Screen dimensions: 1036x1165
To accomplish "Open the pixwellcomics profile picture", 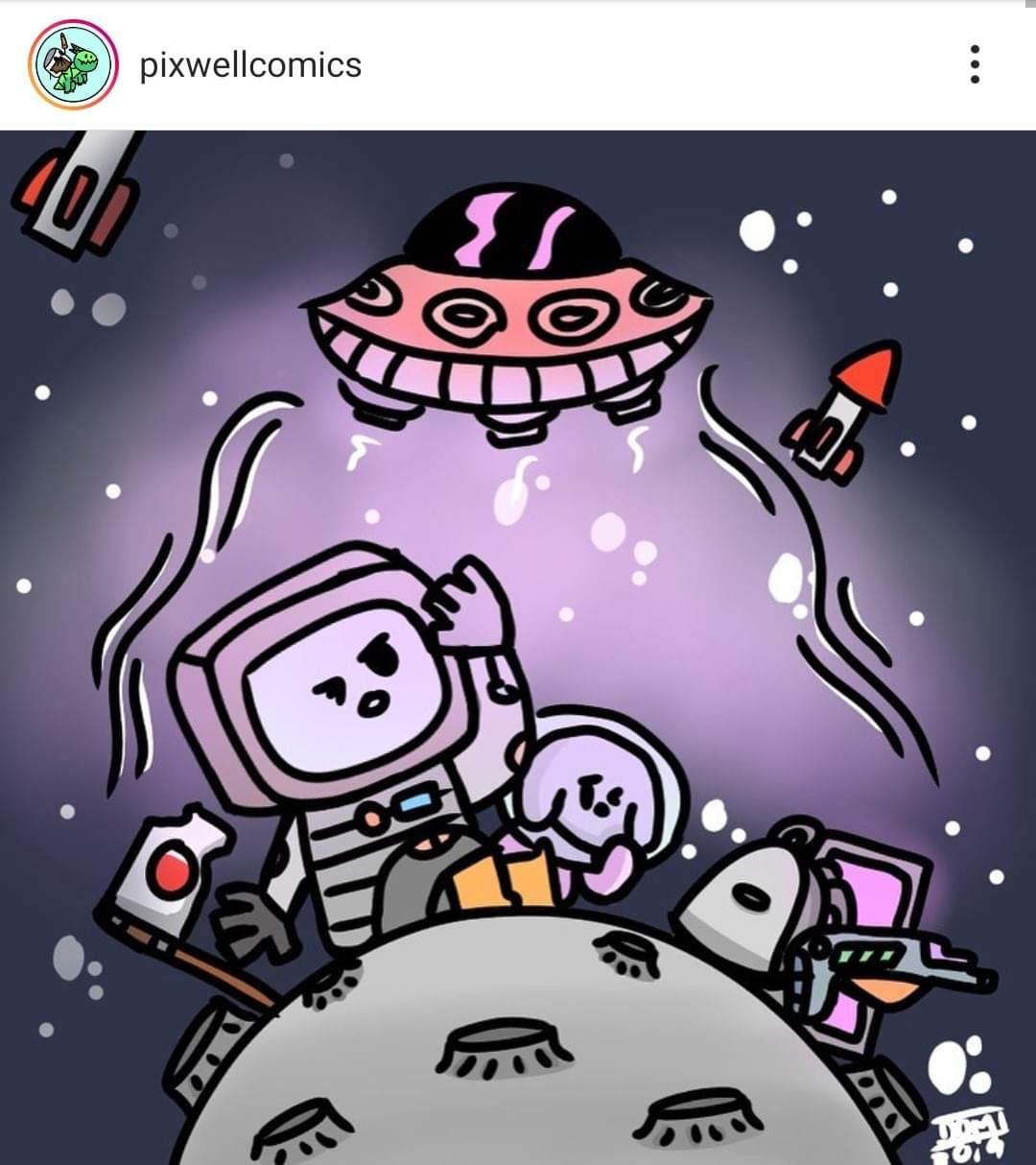I will (x=73, y=65).
